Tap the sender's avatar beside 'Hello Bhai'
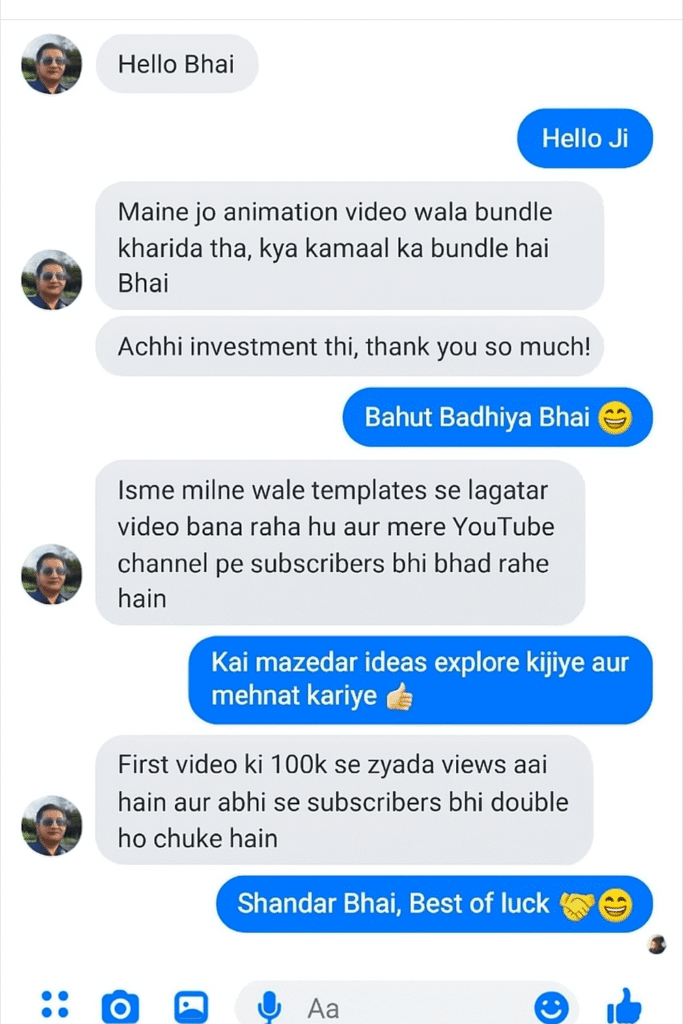This screenshot has width=683, height=1024. pyautogui.click(x=51, y=65)
